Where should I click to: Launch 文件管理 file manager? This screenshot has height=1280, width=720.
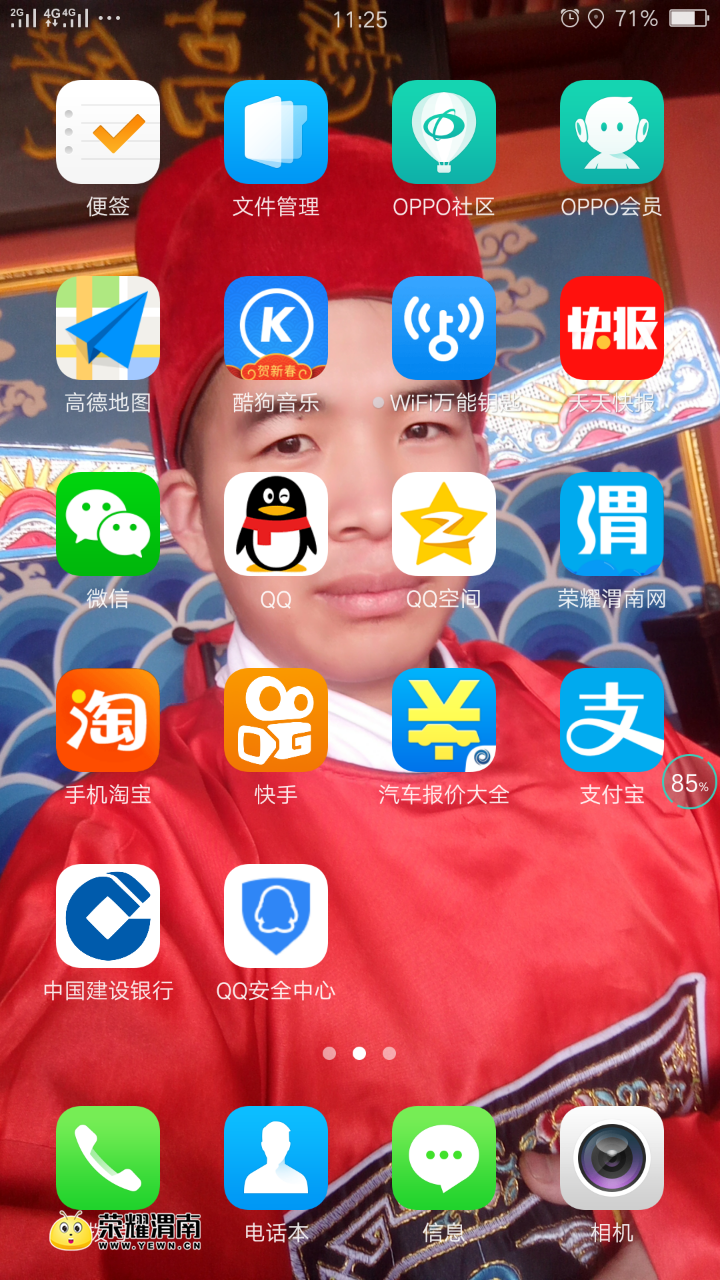pyautogui.click(x=276, y=132)
